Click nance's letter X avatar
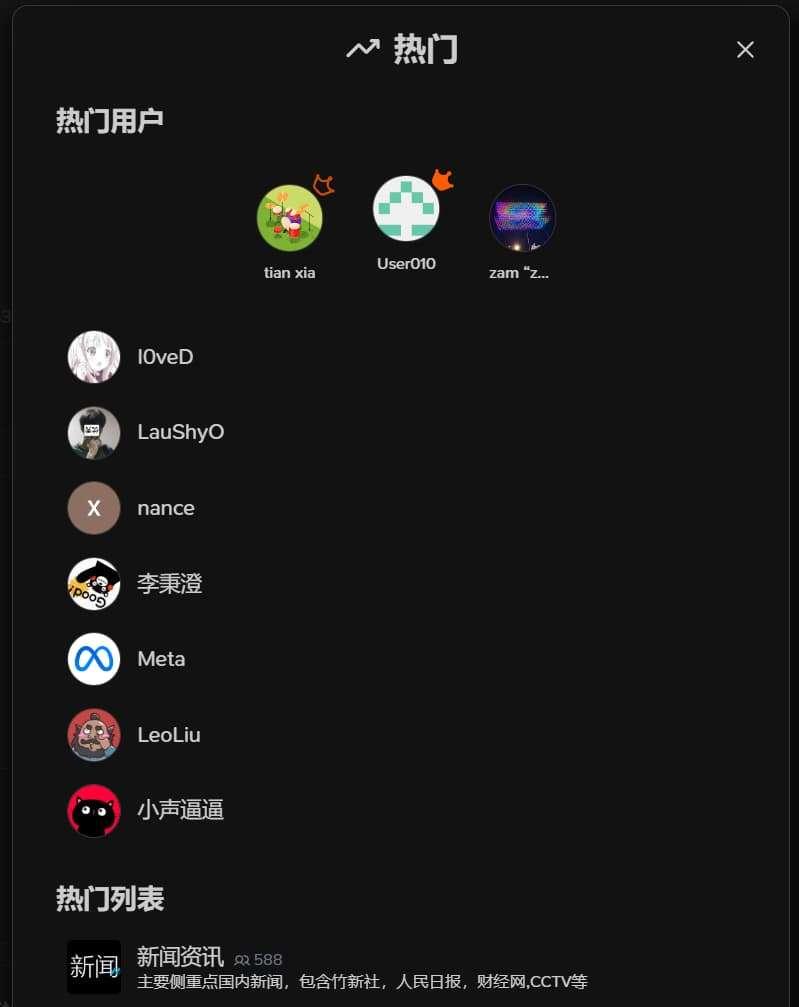The image size is (799, 1007). point(93,508)
